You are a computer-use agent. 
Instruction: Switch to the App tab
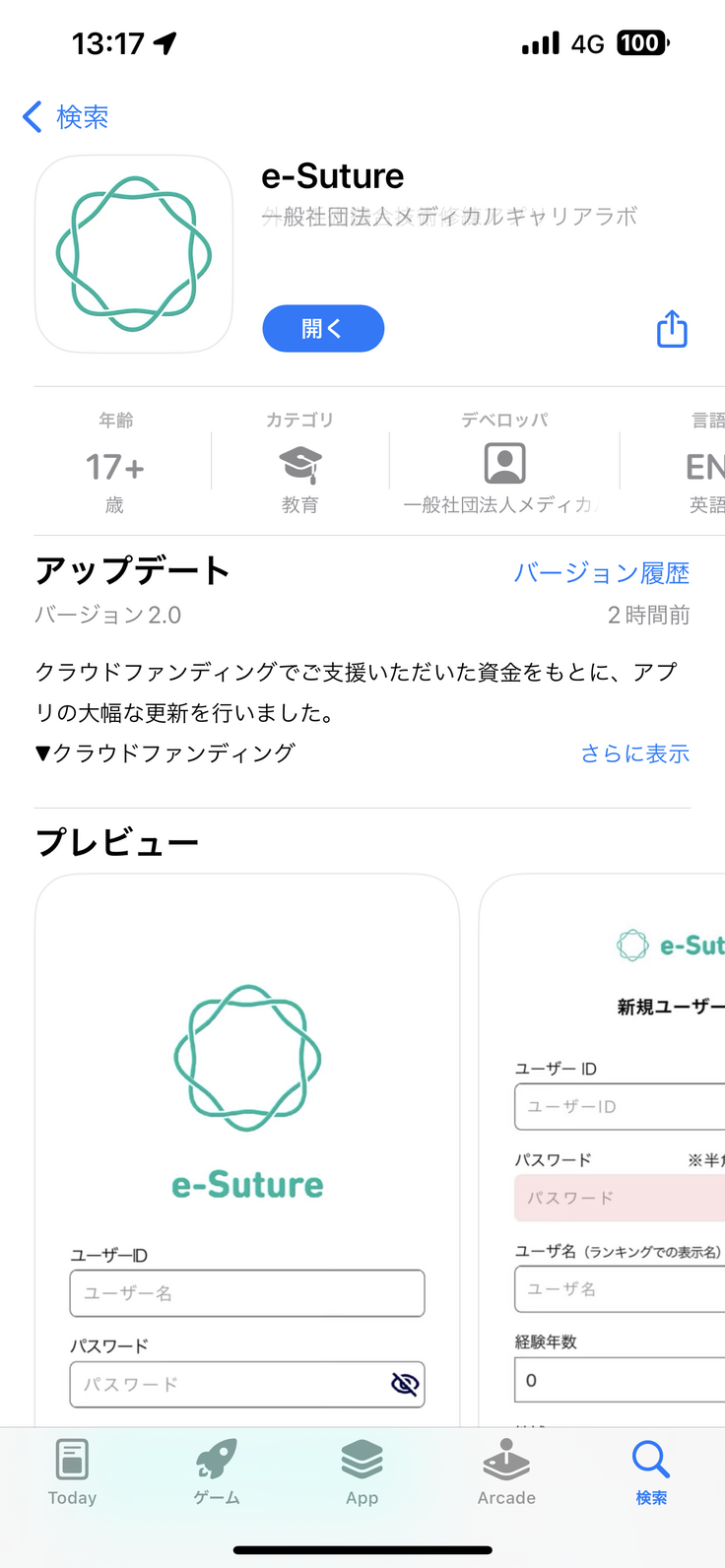[x=362, y=1471]
